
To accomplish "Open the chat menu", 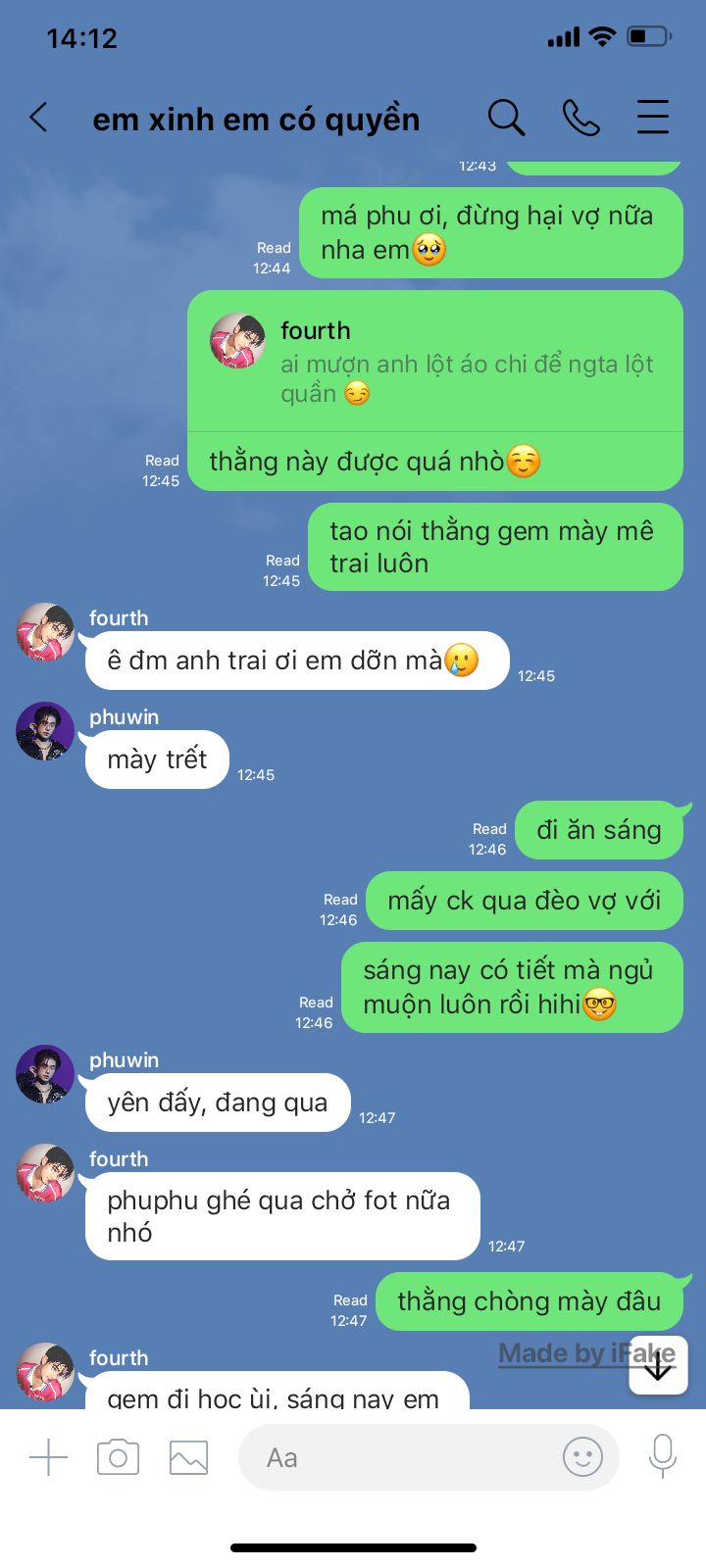I will coord(653,118).
